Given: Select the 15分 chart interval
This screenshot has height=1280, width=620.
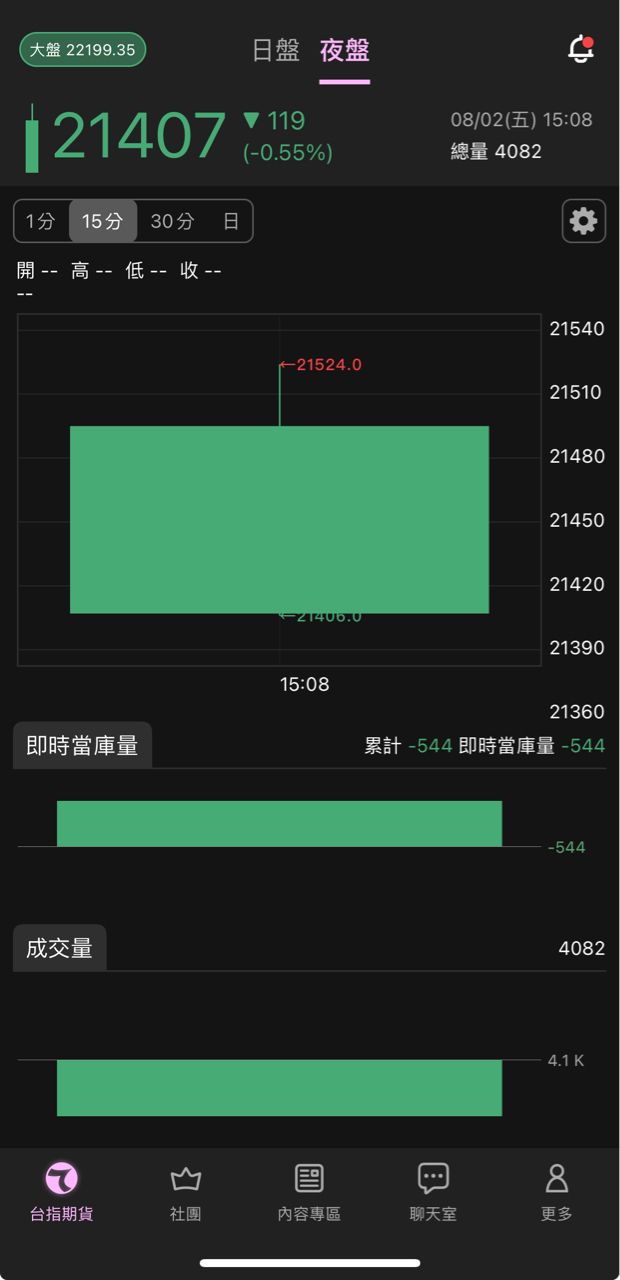Looking at the screenshot, I should coord(102,221).
